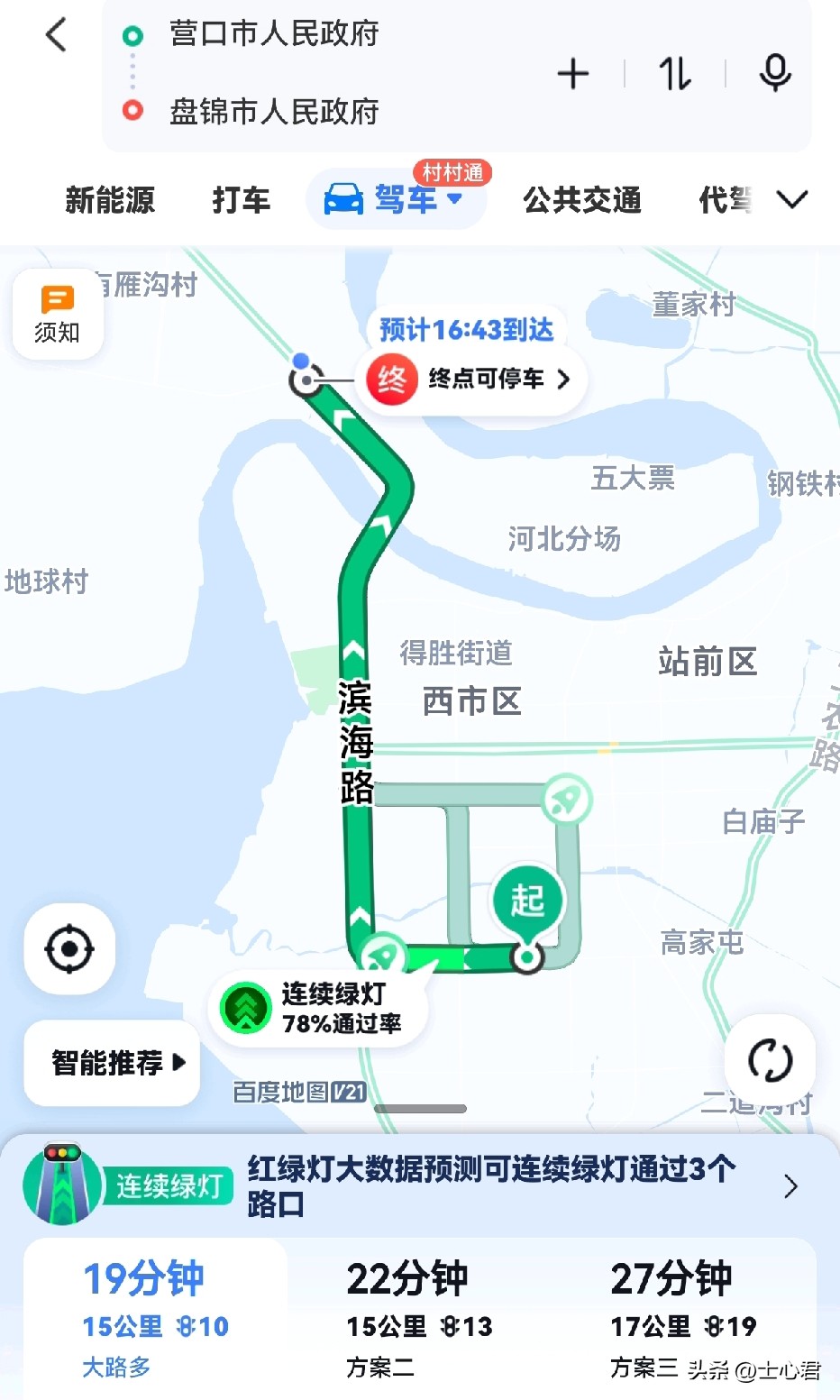Image resolution: width=840 pixels, height=1400 pixels.
Task: Switch to 新能源 tab
Action: [110, 199]
